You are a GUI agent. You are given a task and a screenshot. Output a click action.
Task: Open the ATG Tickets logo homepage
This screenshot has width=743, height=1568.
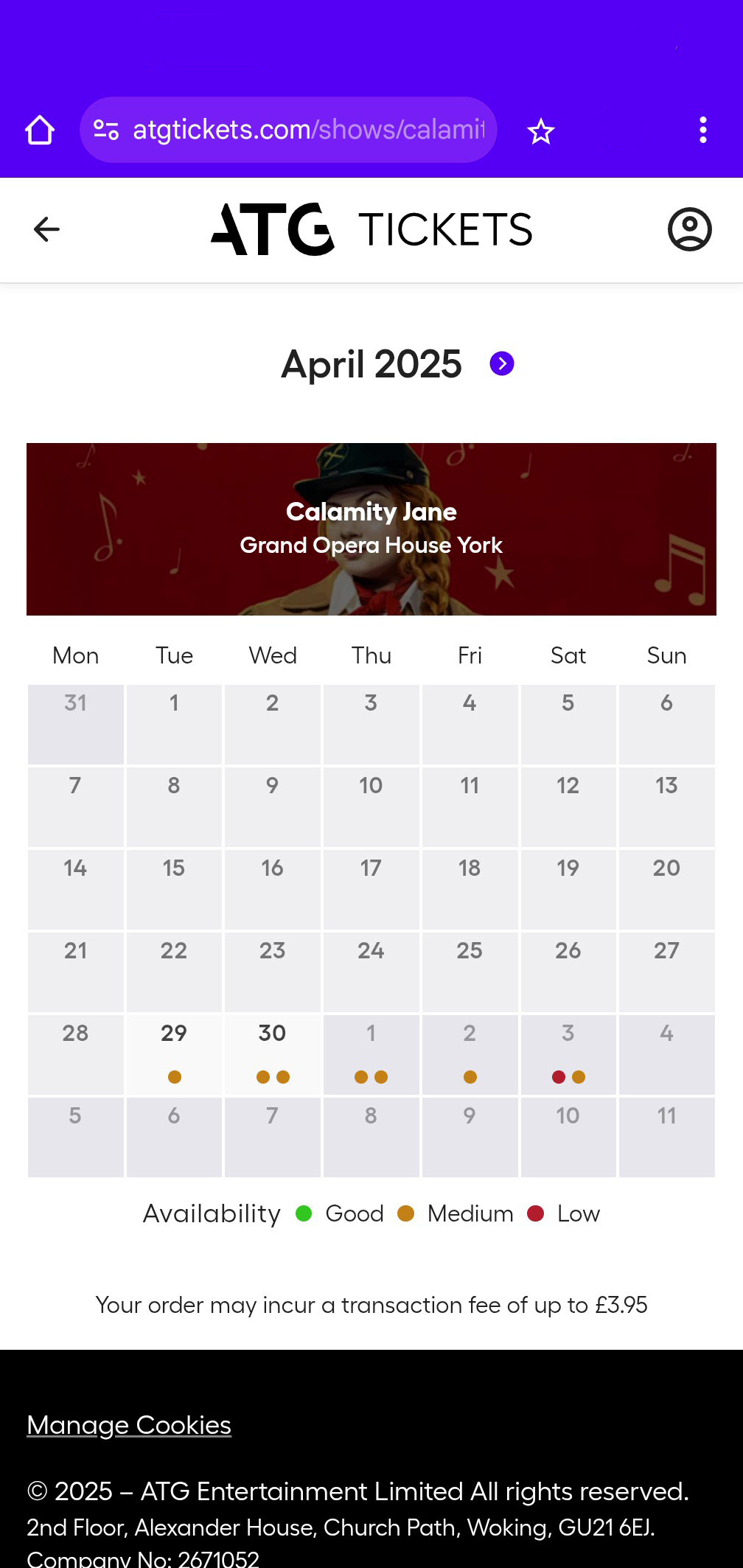371,229
